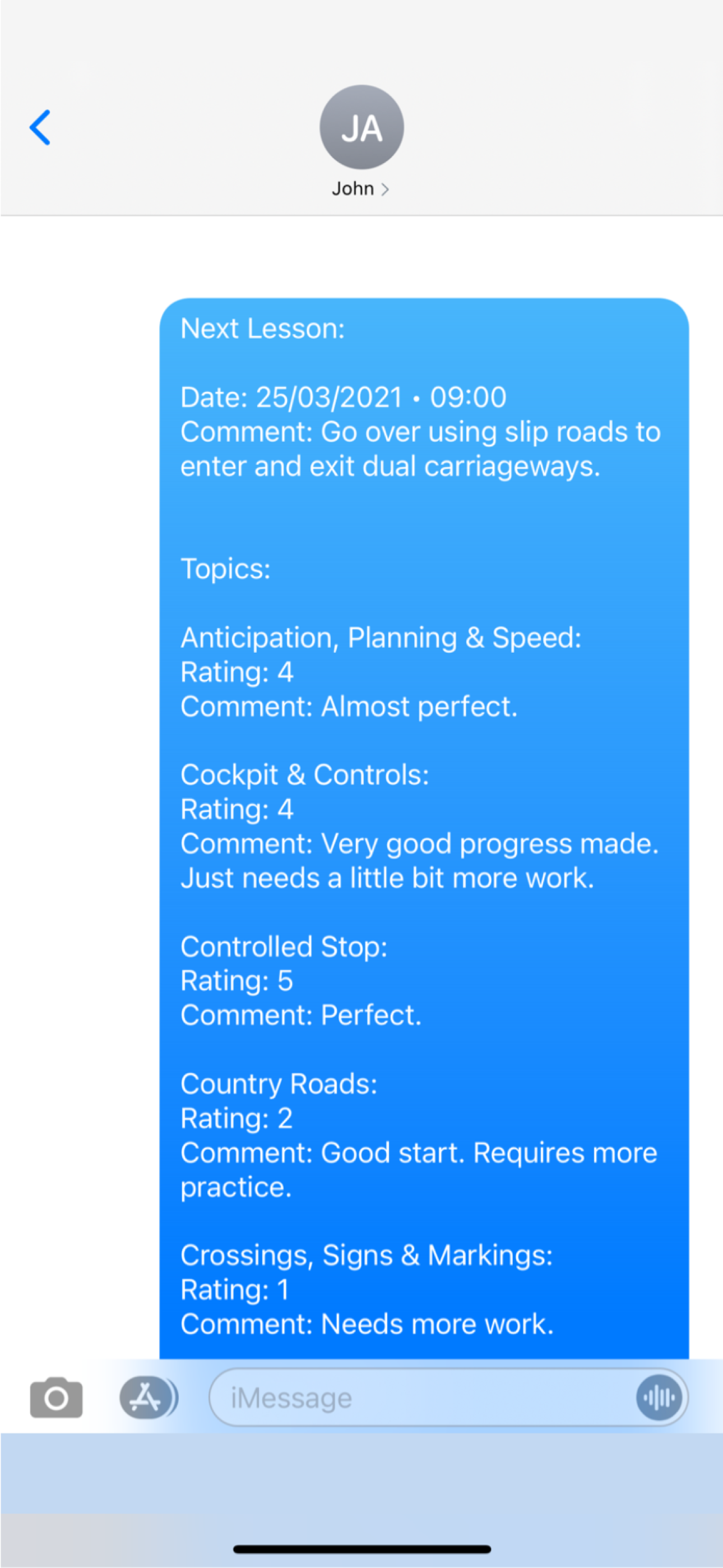This screenshot has height=1568, width=723.
Task: Record an audio message
Action: (x=659, y=1398)
